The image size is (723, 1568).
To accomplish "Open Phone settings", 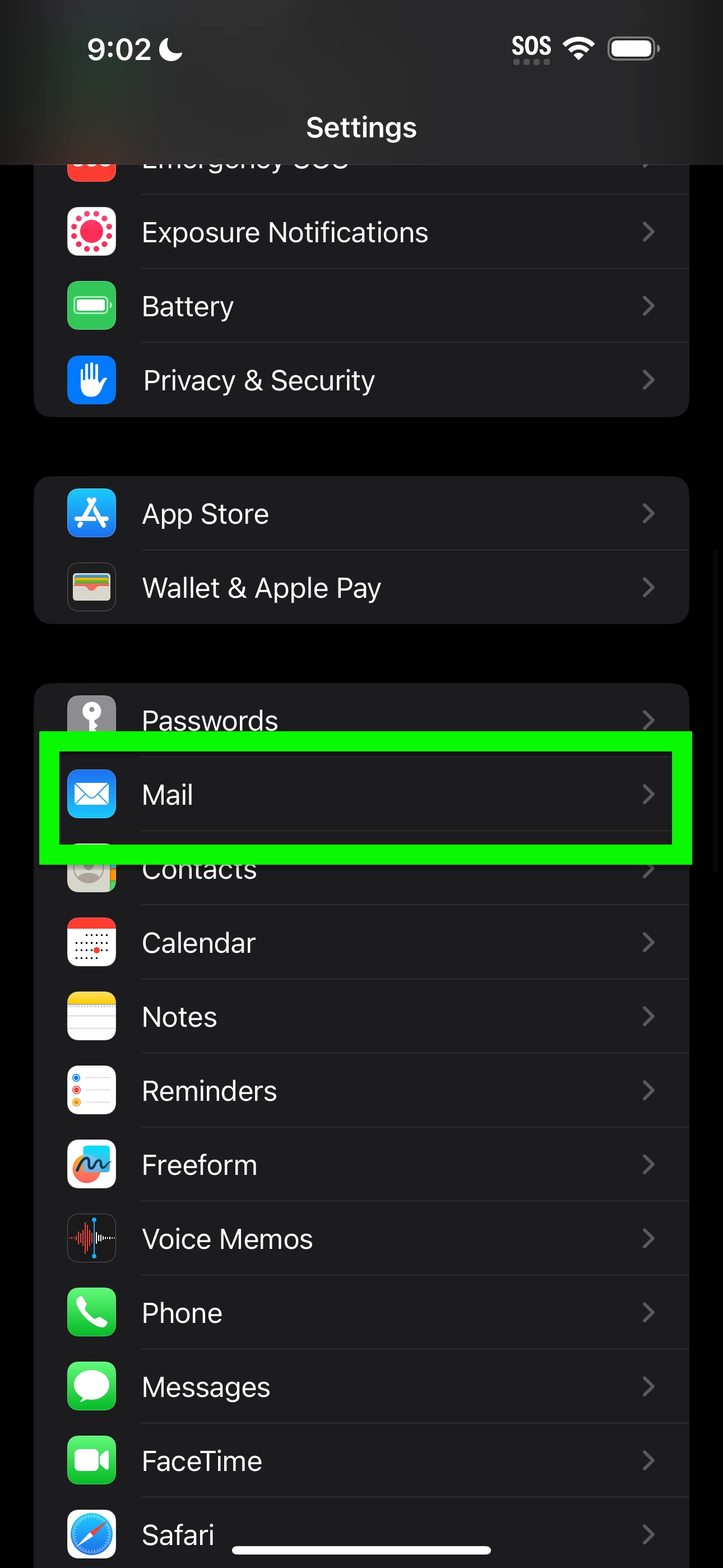I will 361,1312.
